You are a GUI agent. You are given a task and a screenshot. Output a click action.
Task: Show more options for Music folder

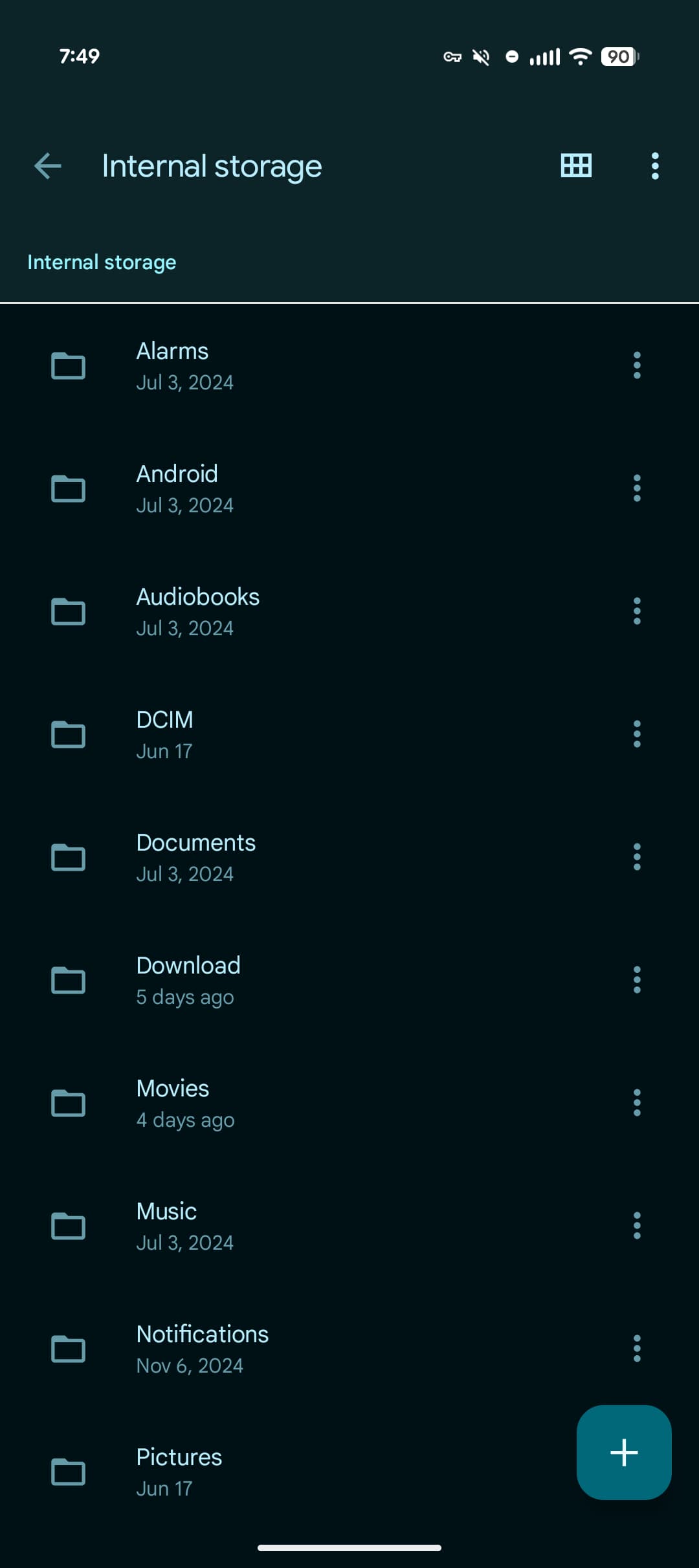(637, 1226)
